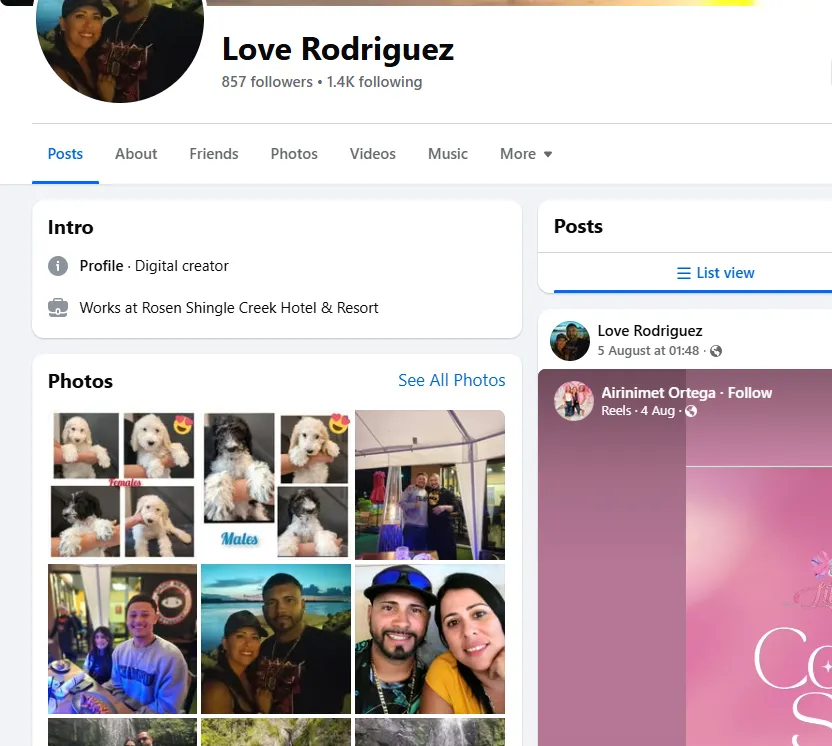832x746 pixels.
Task: Expand the More dropdown menu
Action: tap(526, 154)
